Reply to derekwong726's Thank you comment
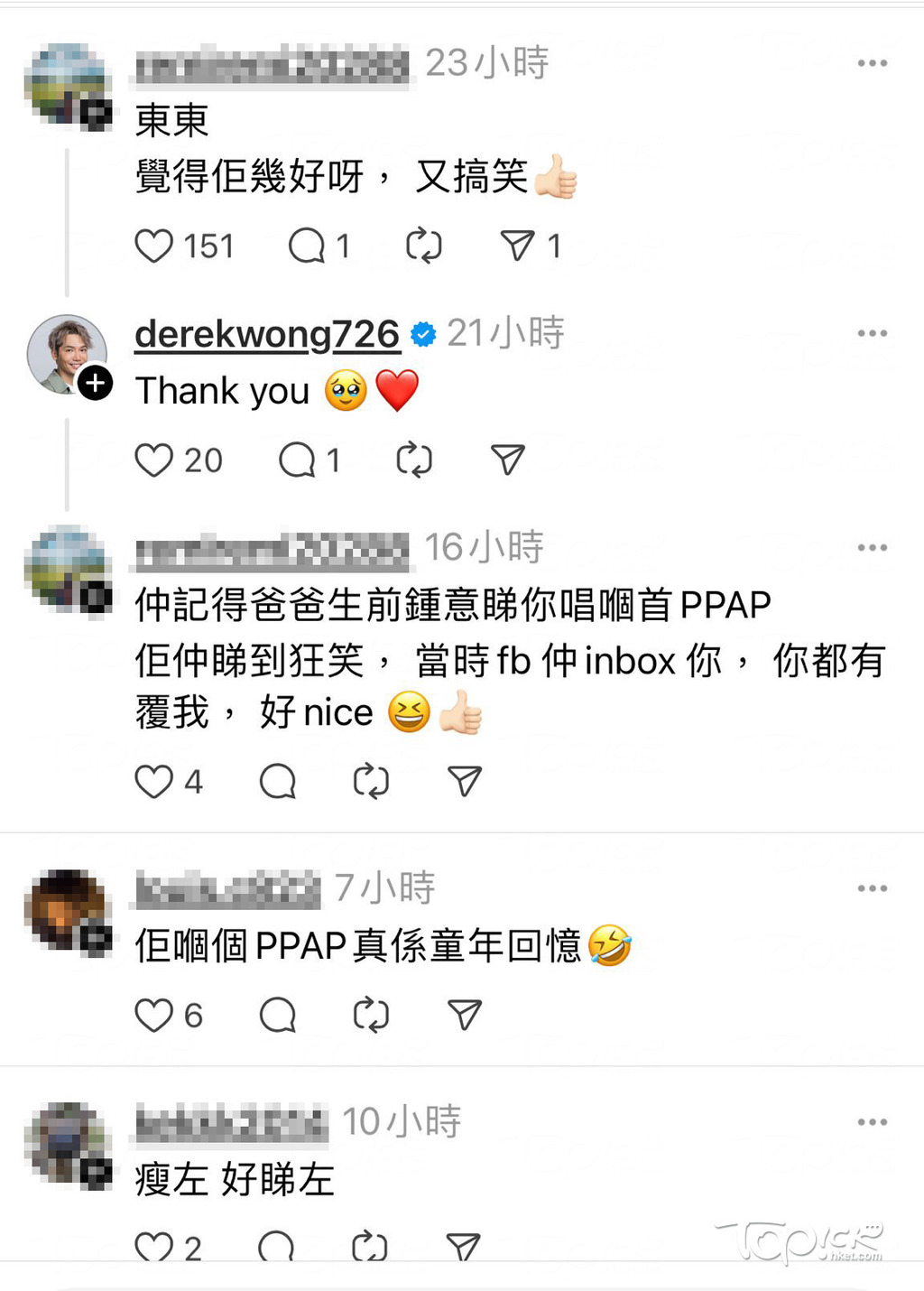Screen dimensions: 924x1291 click(x=297, y=460)
